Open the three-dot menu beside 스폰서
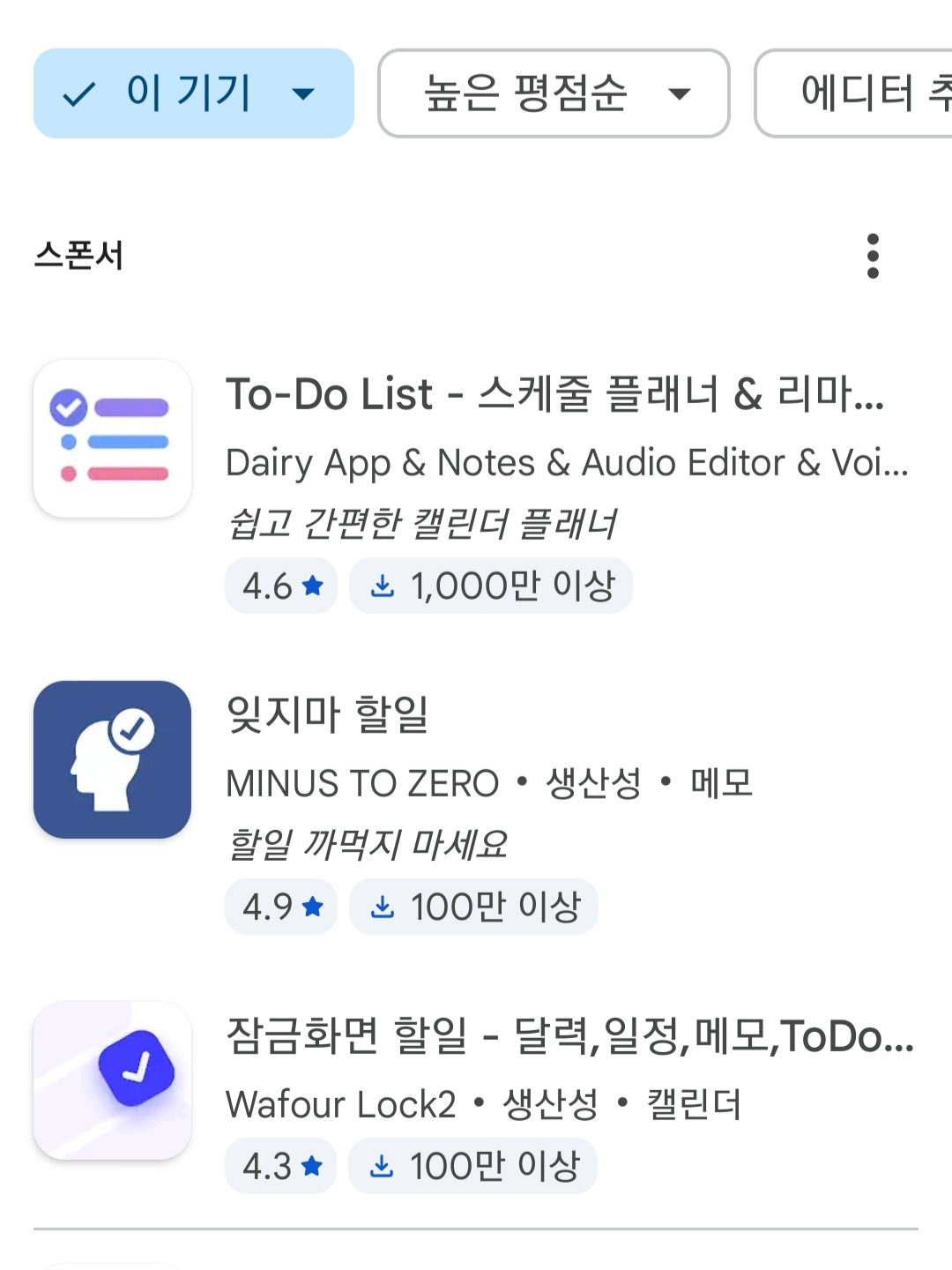 [x=873, y=258]
